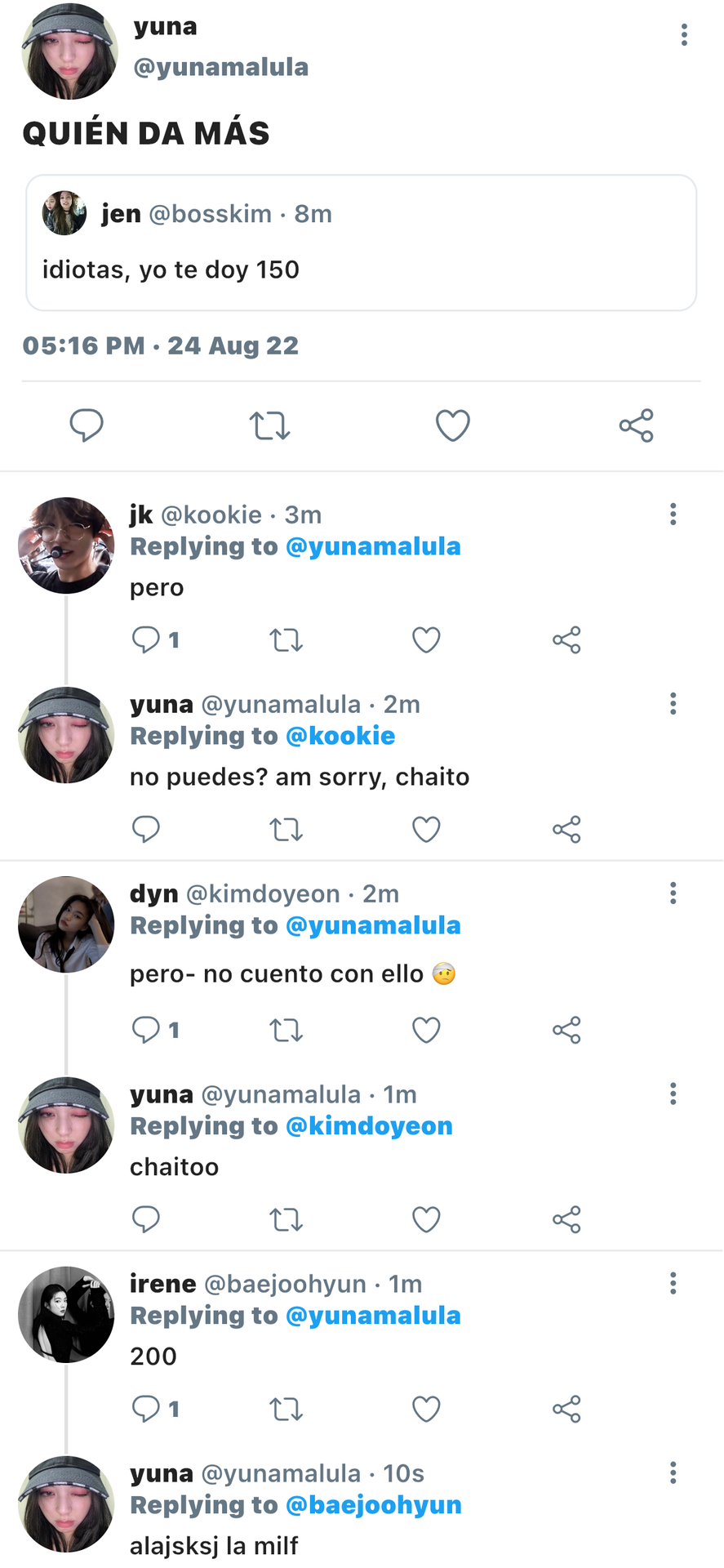Retweet yuna's "QUIÉN DA MÁS" tweet
Viewport: 724px width, 1568px height.
tap(270, 425)
